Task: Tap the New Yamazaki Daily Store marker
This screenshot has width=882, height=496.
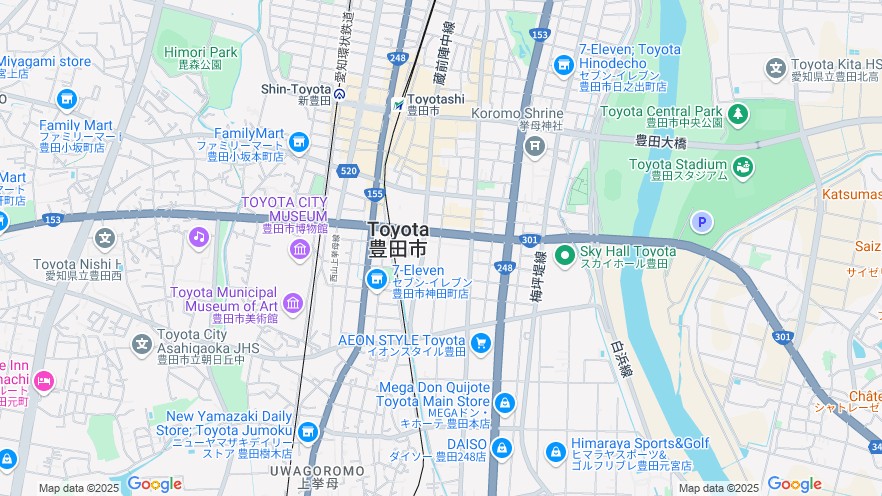Action: 307,432
